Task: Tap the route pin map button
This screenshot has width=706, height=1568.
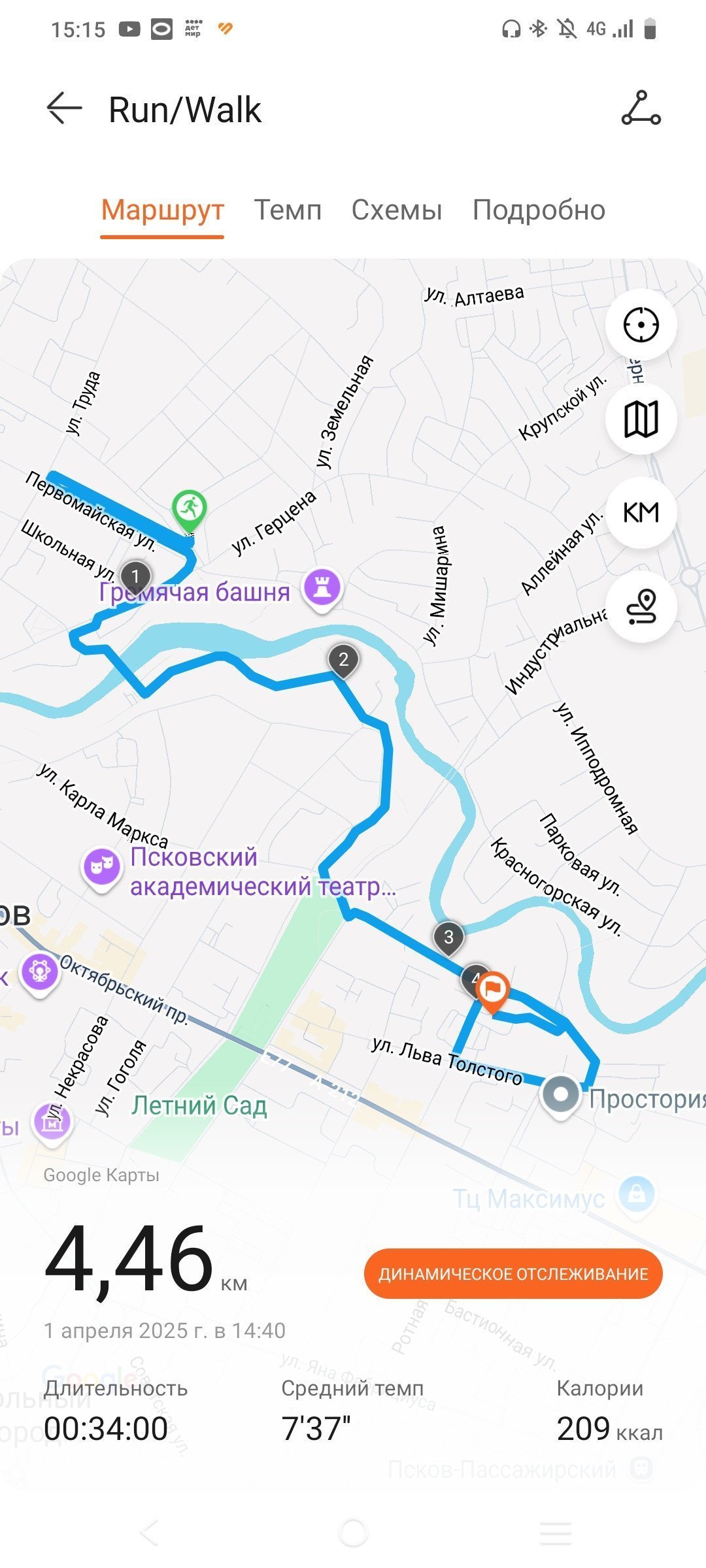Action: tap(641, 607)
